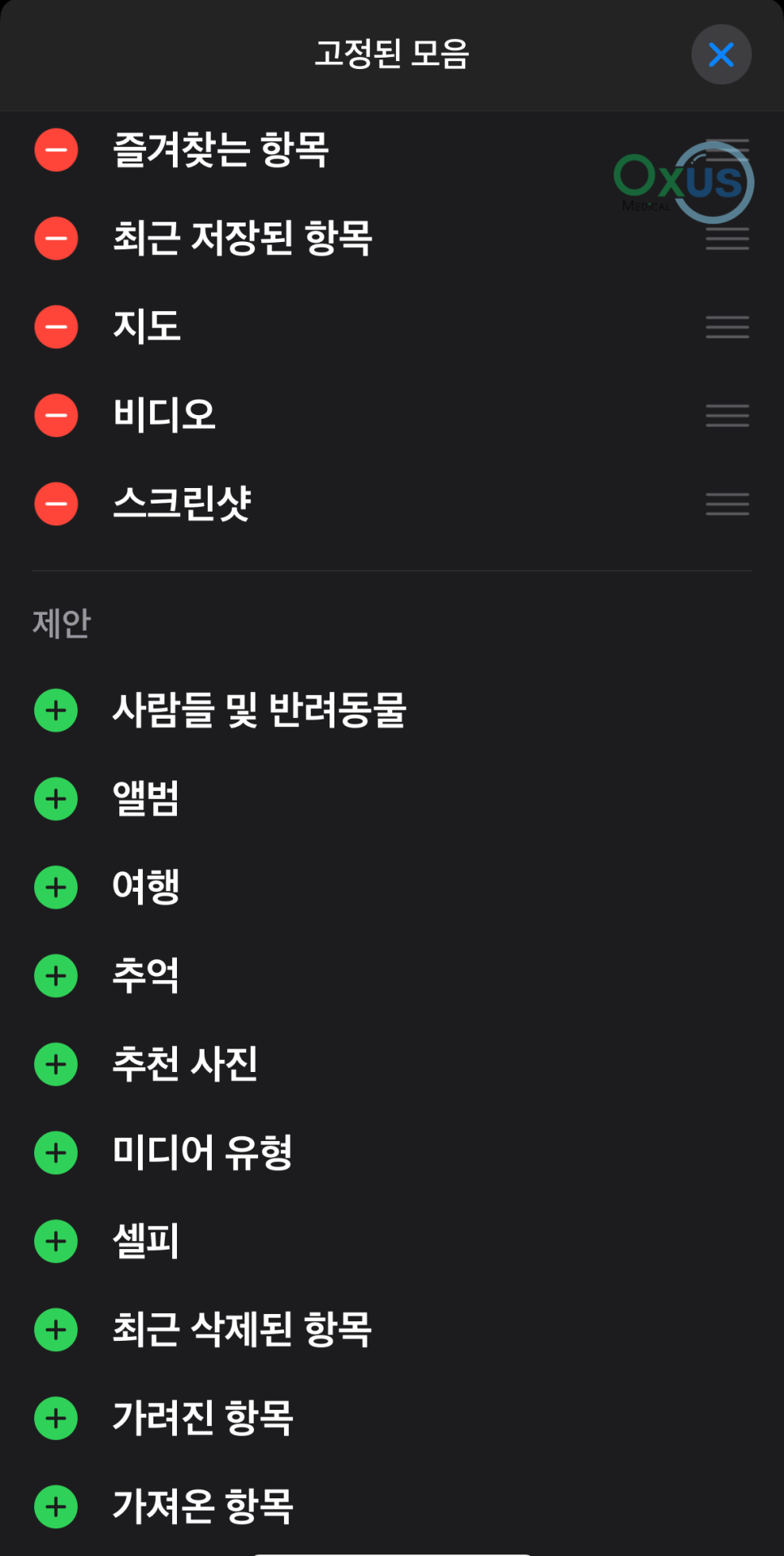Add 앨범 to pinned collections

coord(56,799)
